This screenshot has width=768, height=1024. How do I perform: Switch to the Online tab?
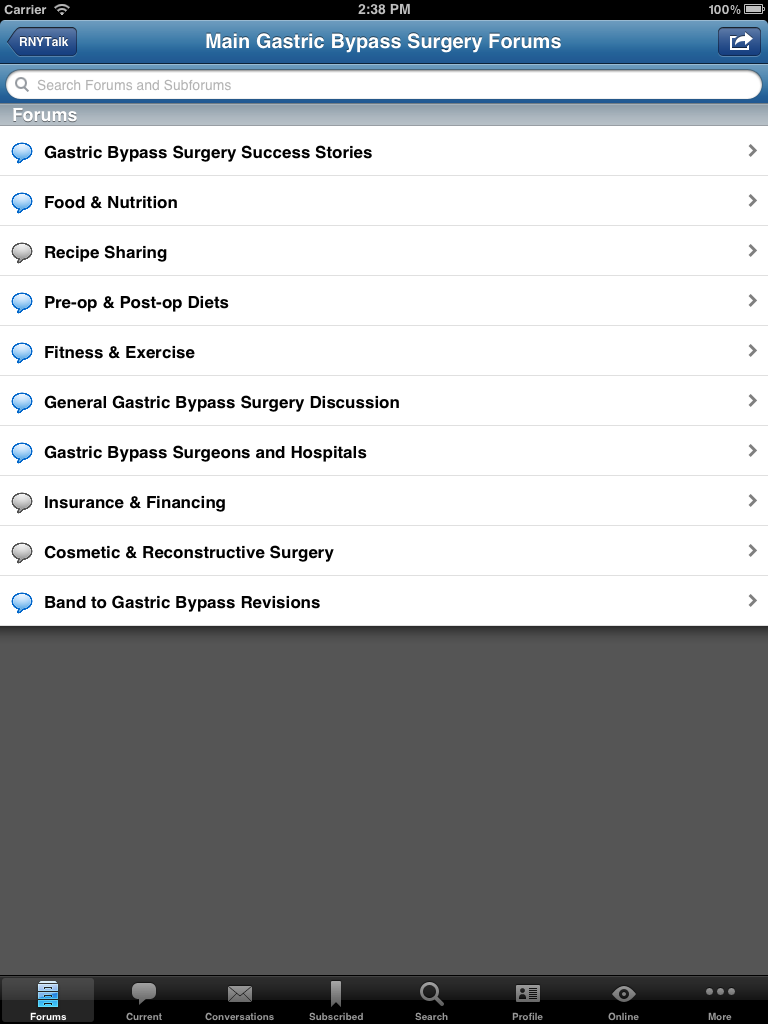[624, 1000]
